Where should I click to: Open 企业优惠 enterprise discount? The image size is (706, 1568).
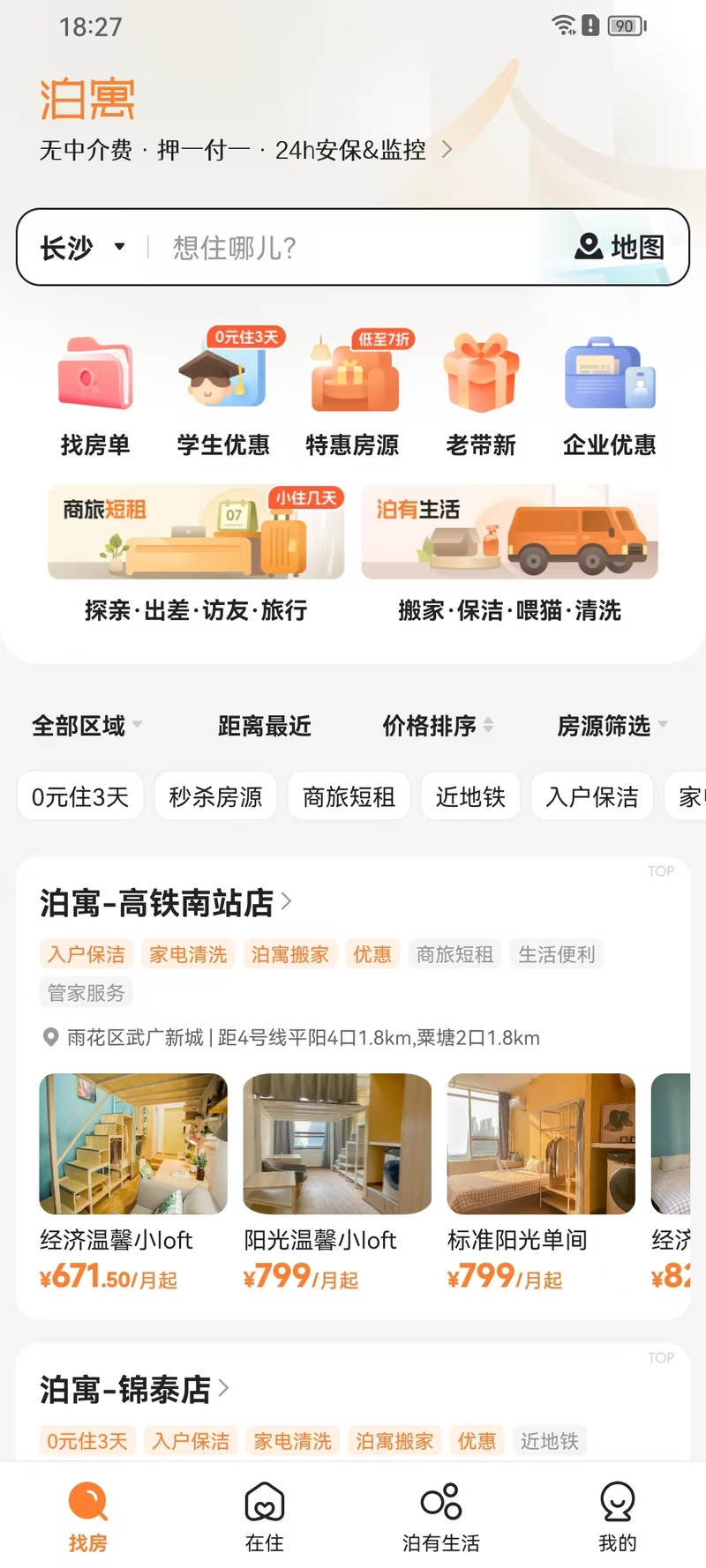pos(610,396)
